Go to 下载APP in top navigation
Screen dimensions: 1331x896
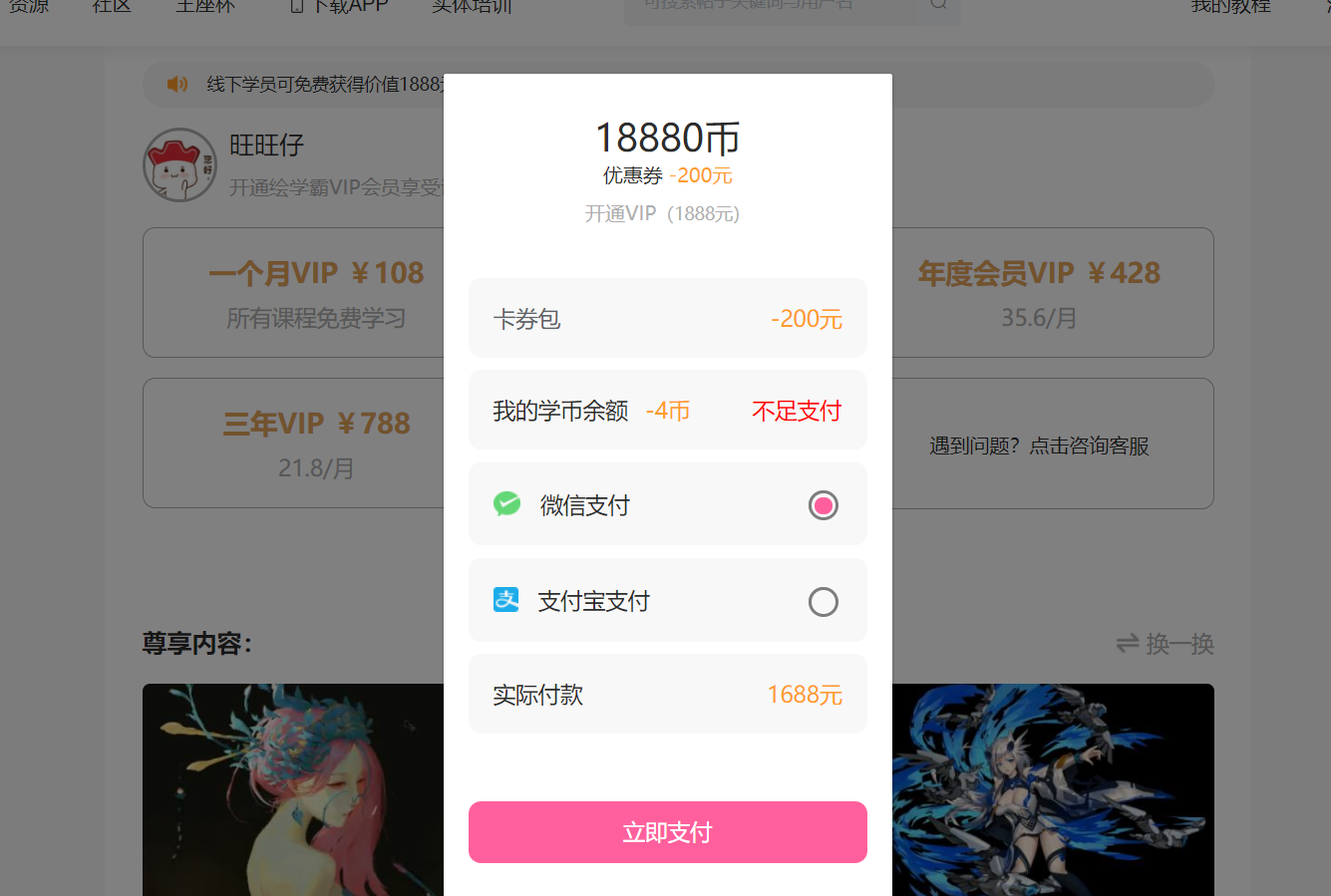point(339,8)
